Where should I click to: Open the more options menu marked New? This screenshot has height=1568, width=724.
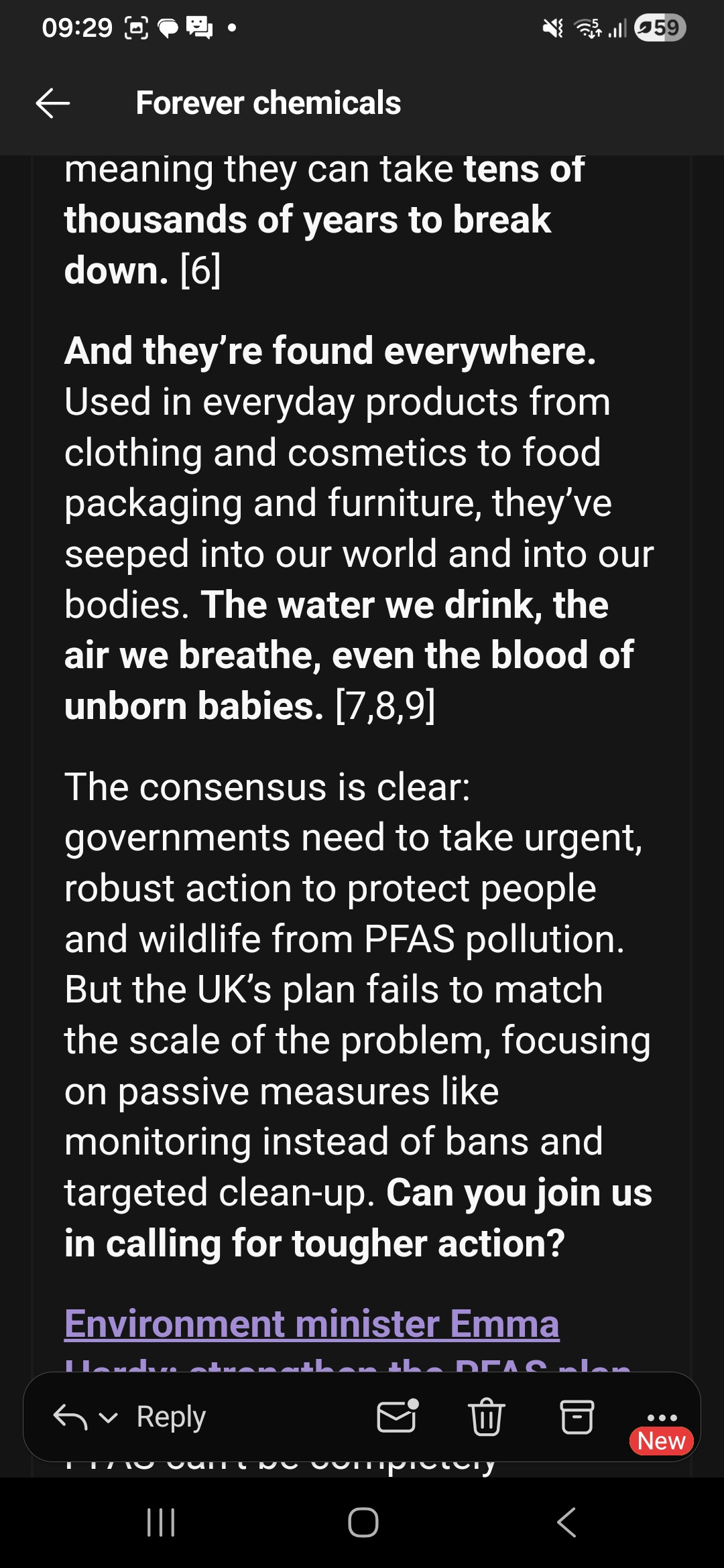[x=662, y=1418]
